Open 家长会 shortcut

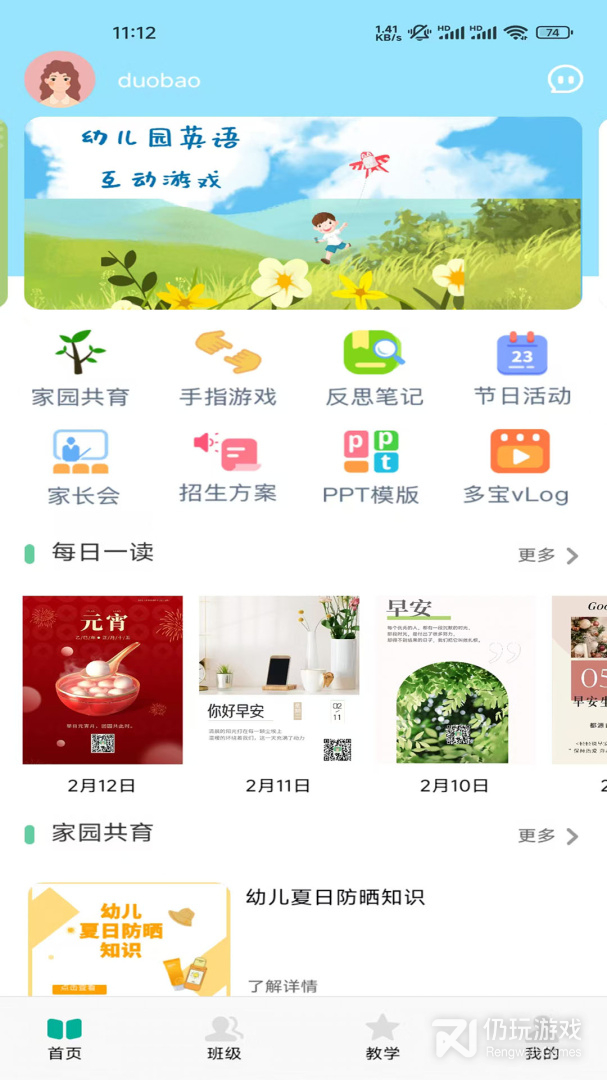click(82, 466)
